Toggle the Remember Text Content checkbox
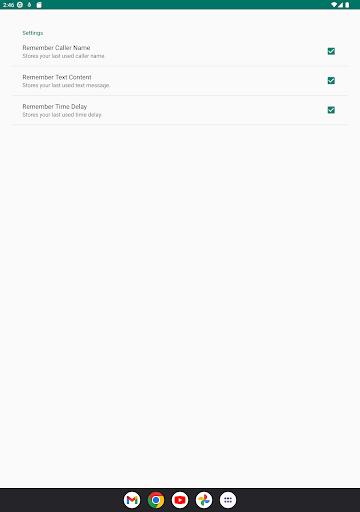Screen dimensions: 360x512 331,81
